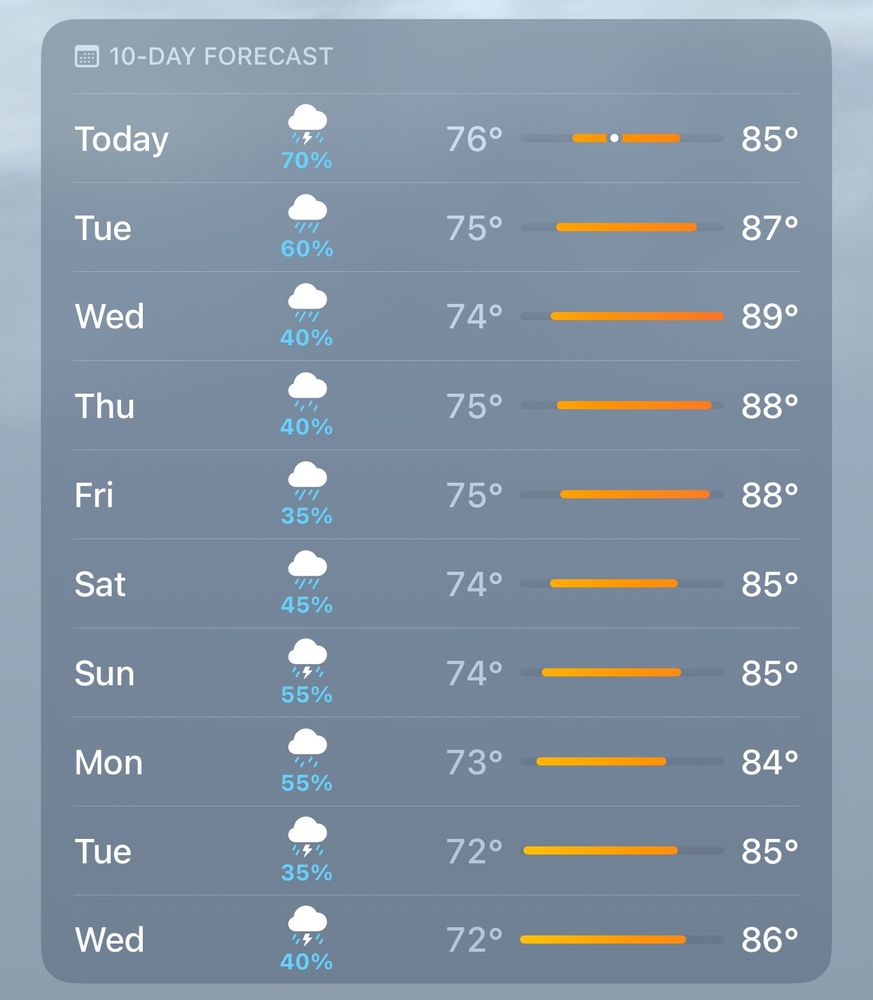Viewport: 873px width, 1000px height.
Task: Select the Wed row with 89° high
Action: coord(437,316)
